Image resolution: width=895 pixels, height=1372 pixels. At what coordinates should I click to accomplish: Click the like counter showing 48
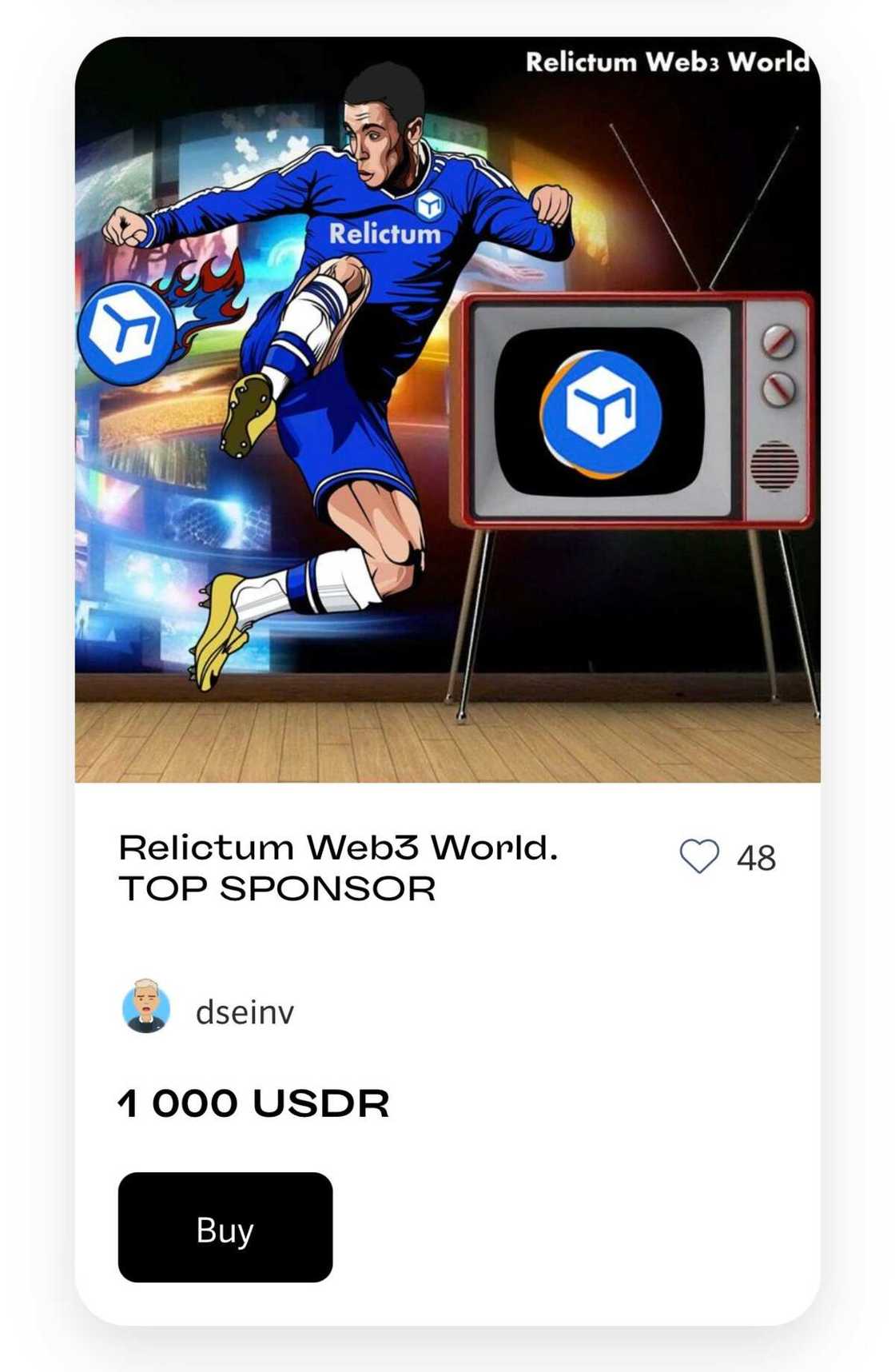pyautogui.click(x=754, y=856)
